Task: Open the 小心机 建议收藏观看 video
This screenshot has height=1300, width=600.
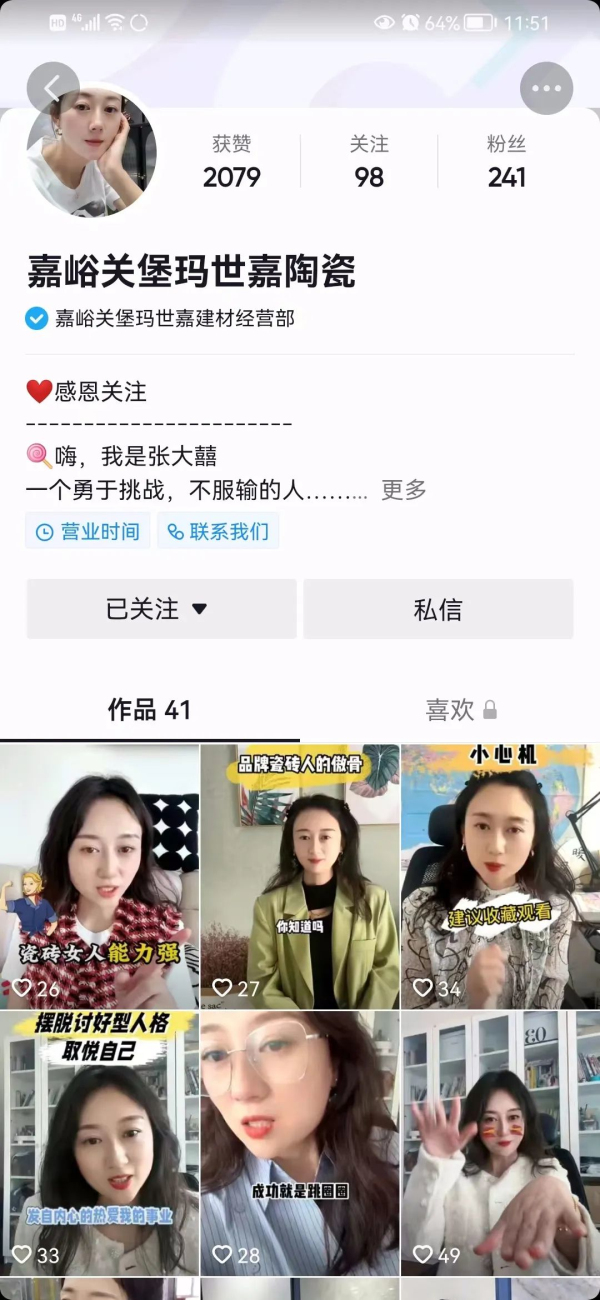Action: click(500, 876)
